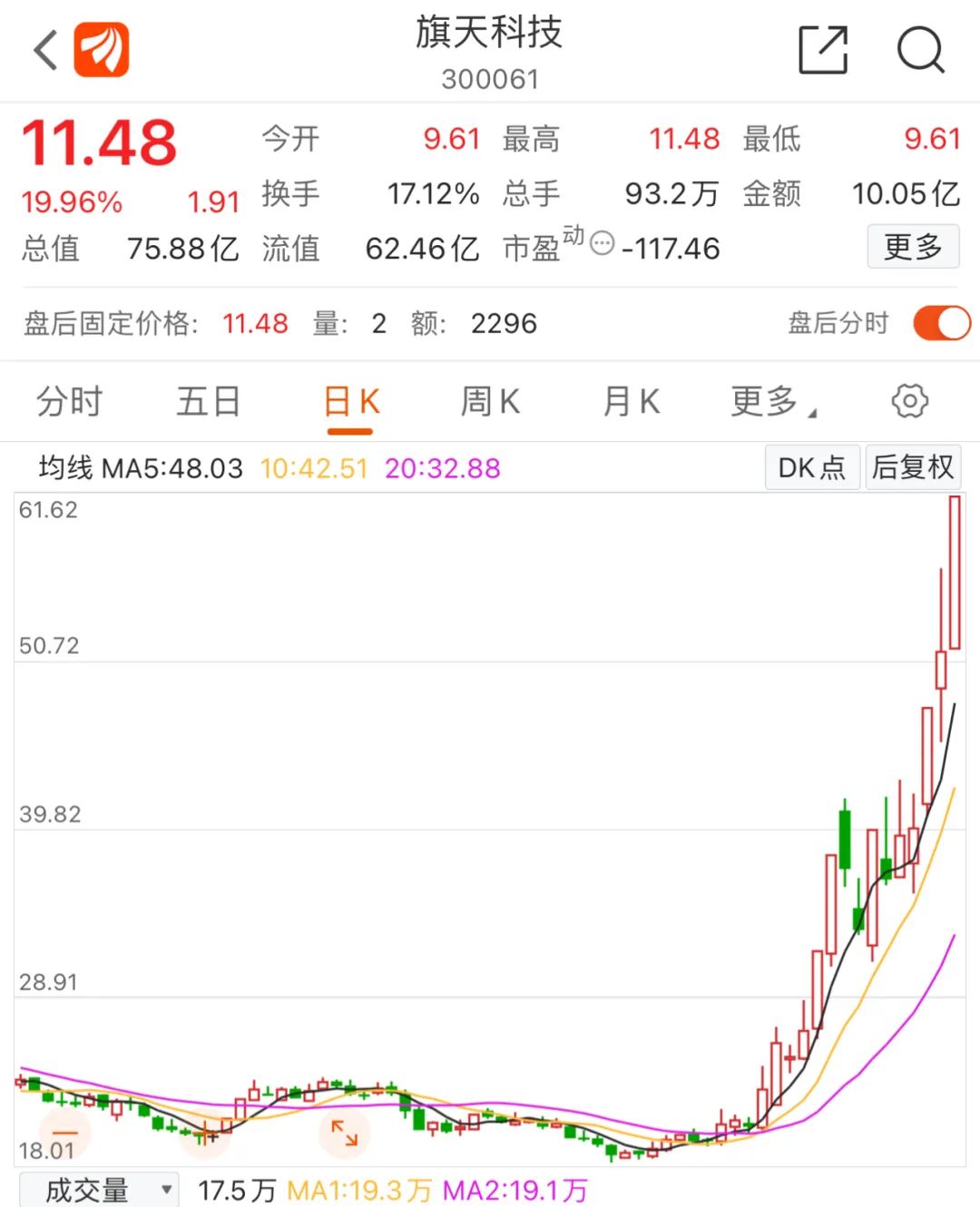Open chart settings gear
Screen dimensions: 980x1207
tap(909, 401)
